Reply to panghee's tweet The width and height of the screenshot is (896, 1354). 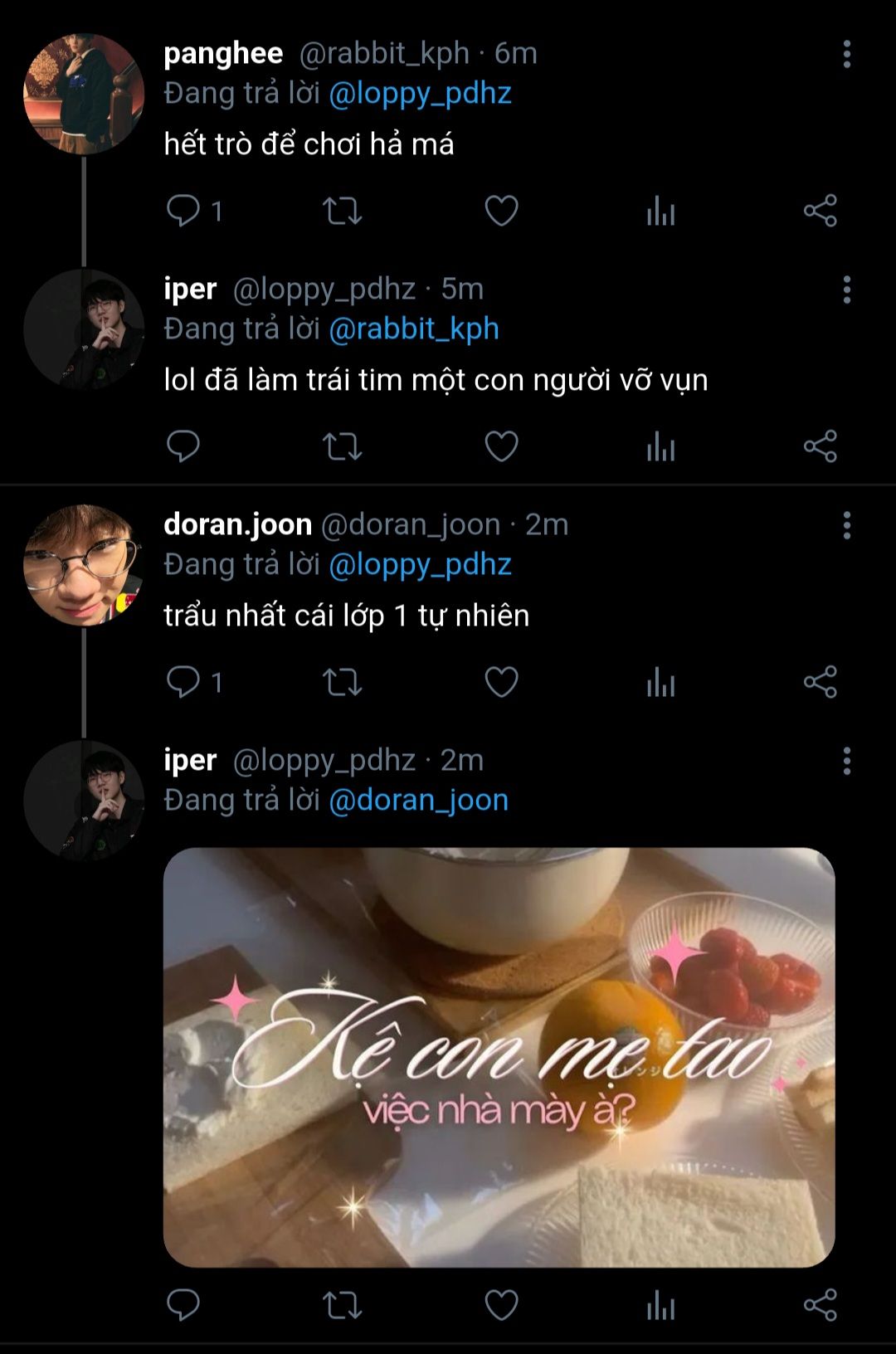183,211
